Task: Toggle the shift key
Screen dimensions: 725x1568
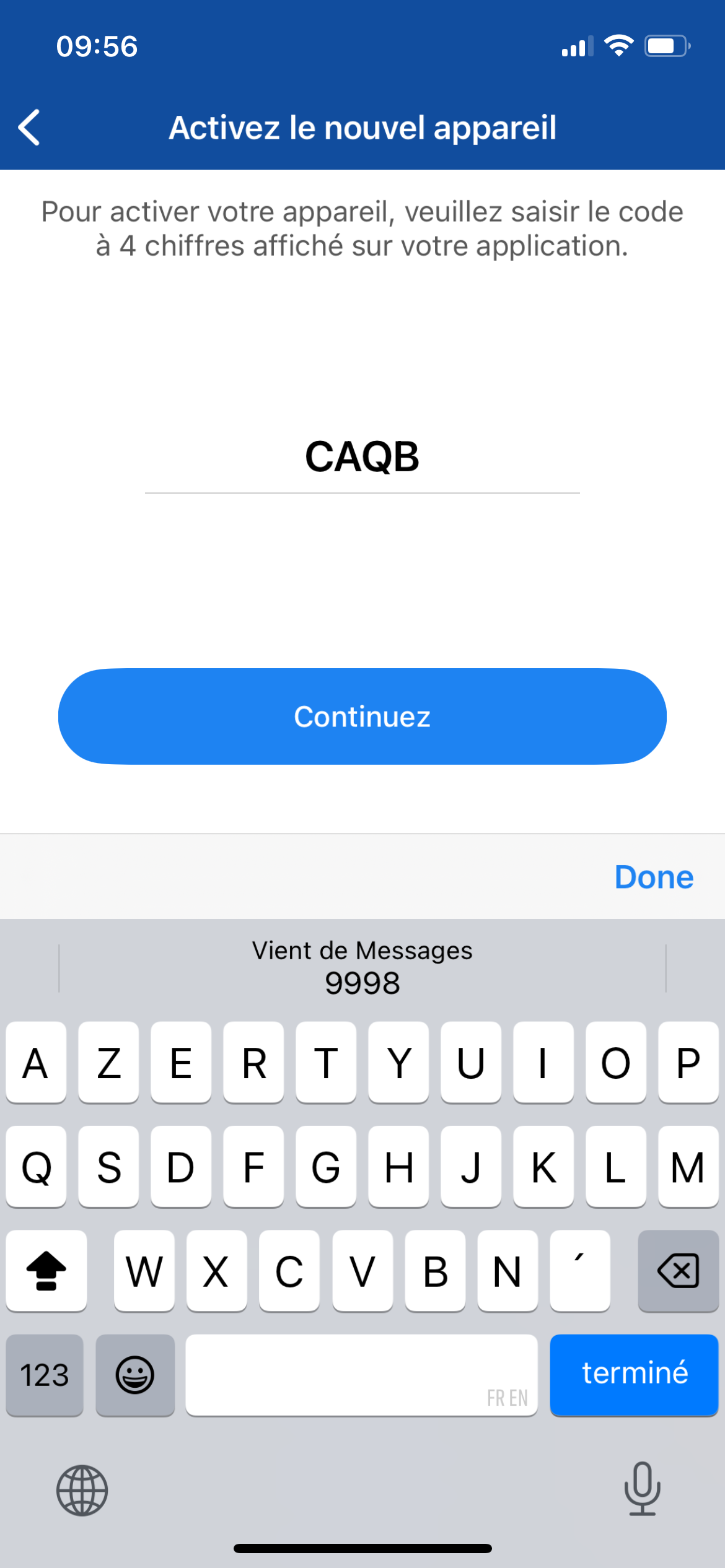Action: (x=46, y=1270)
